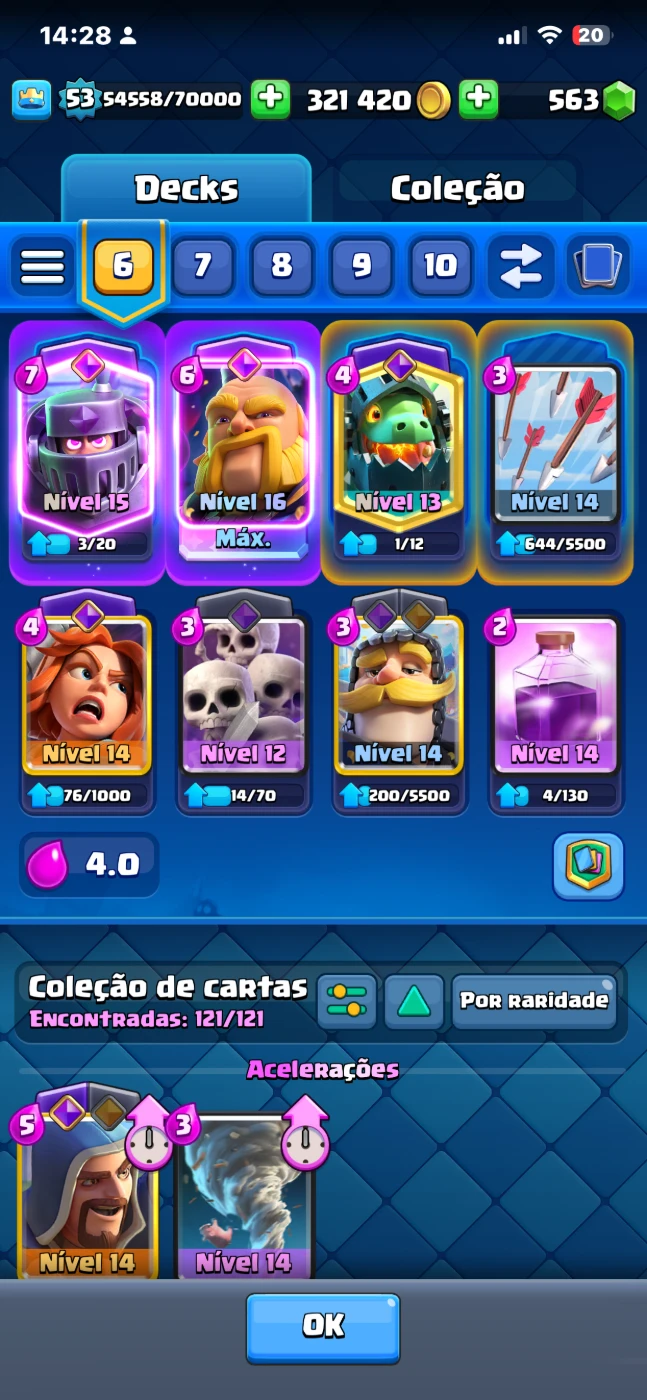The width and height of the screenshot is (647, 1400).
Task: Open the collection filter sliders button
Action: pos(347,1001)
